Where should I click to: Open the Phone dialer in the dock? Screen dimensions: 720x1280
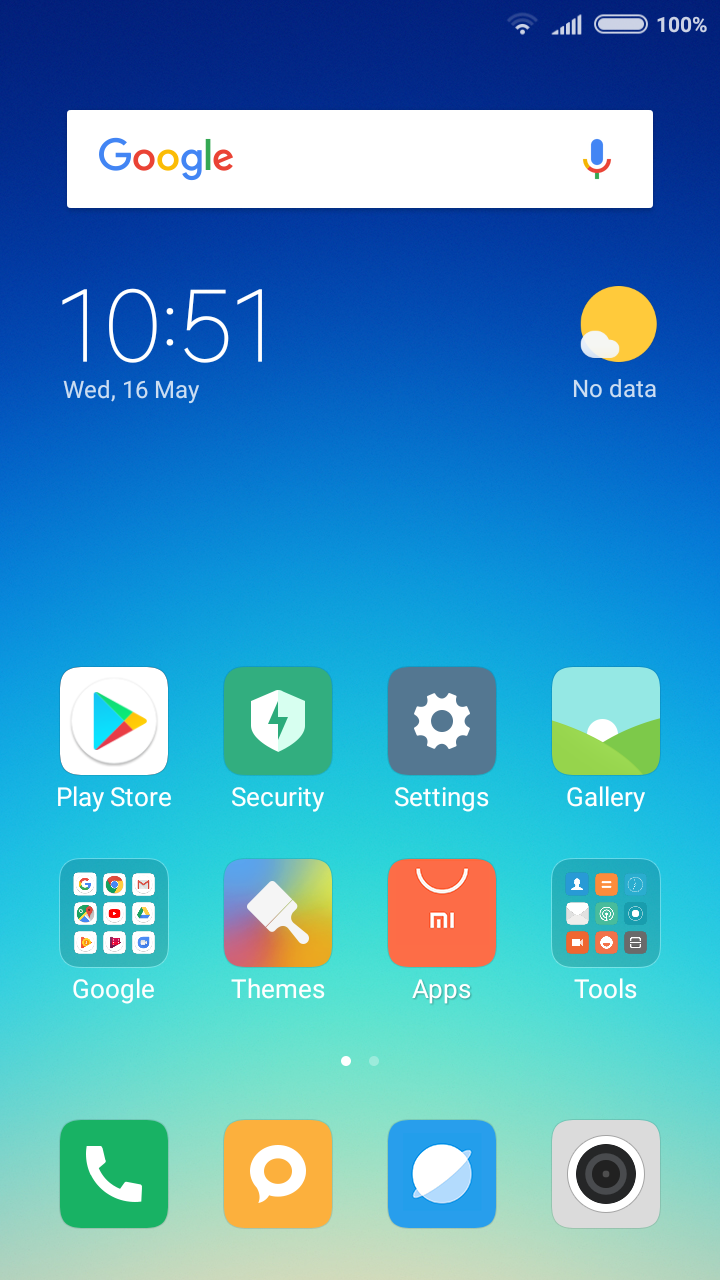point(114,1174)
